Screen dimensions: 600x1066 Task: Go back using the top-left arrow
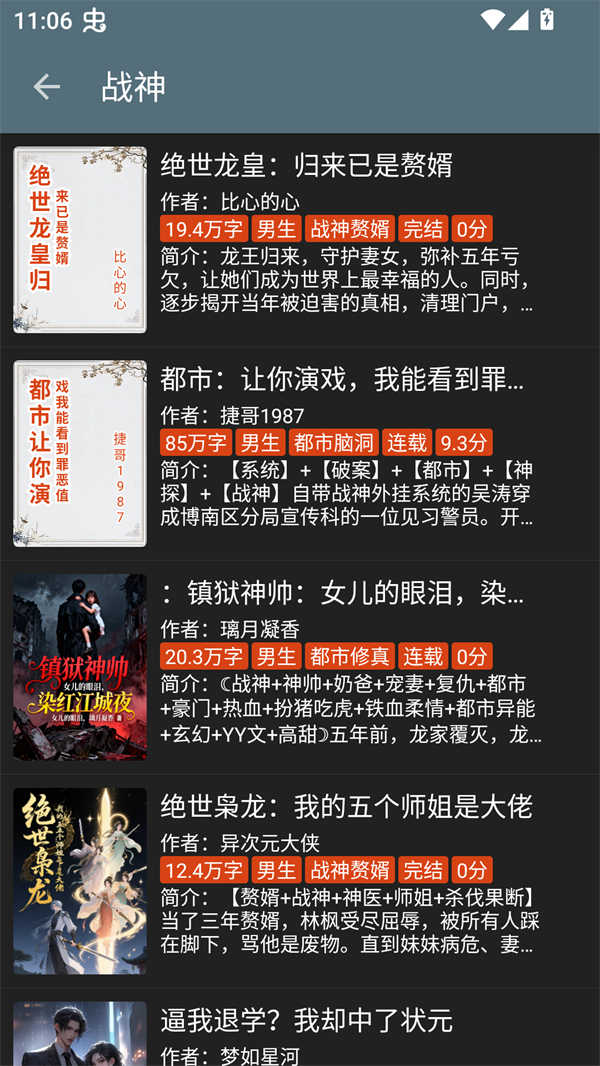[47, 87]
